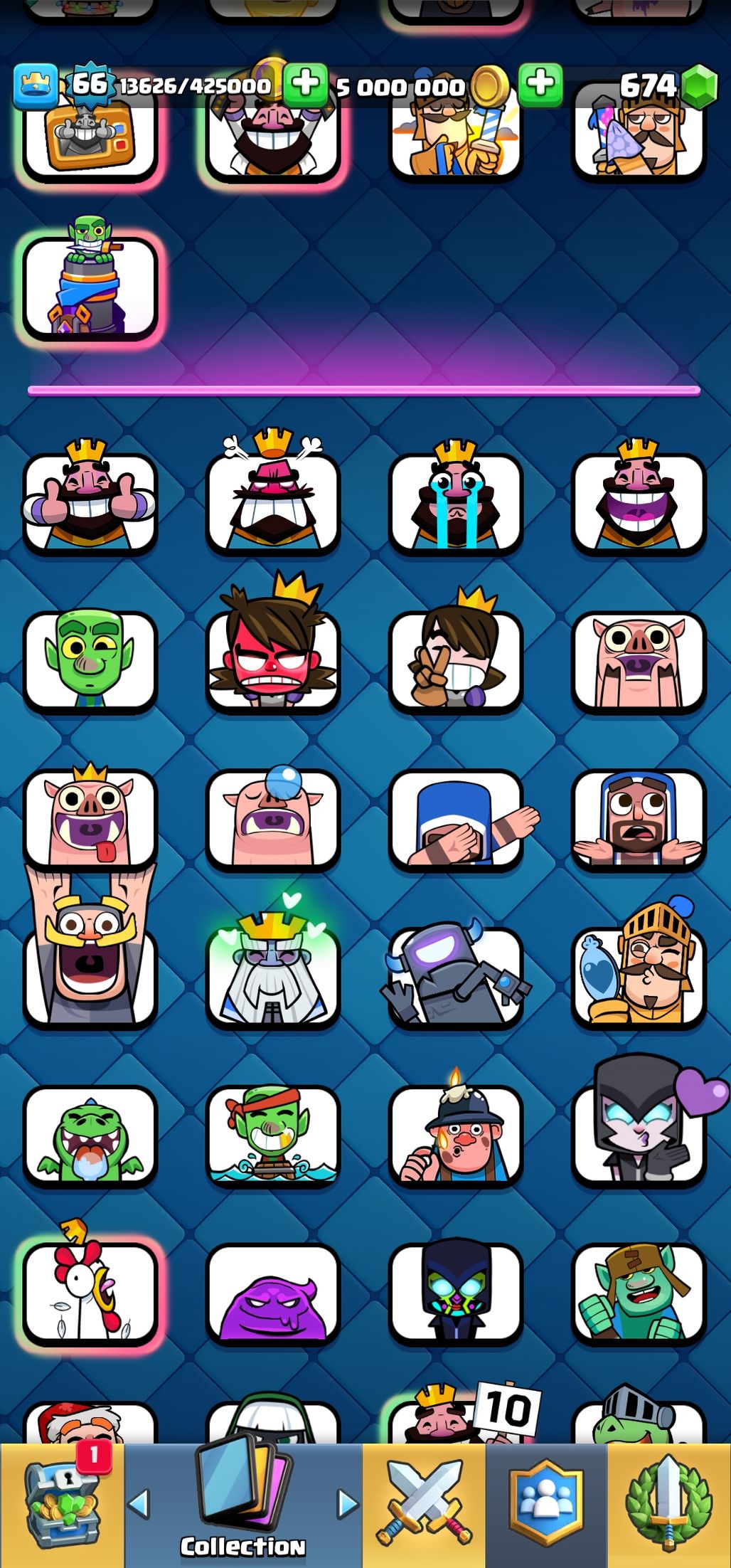Choose the shrugging Wizard emote
The width and height of the screenshot is (731, 1568).
click(639, 818)
